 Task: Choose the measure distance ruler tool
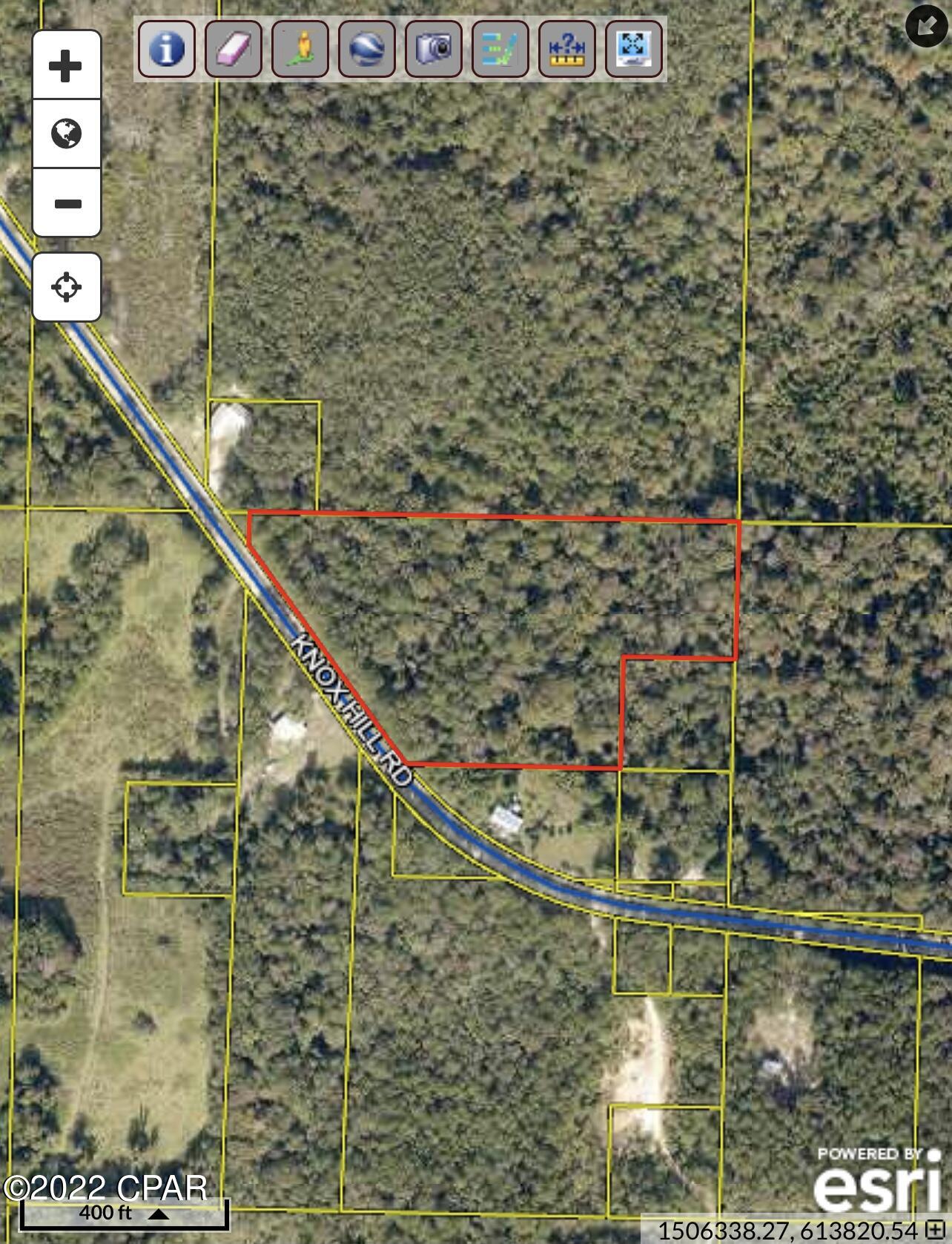coord(567,49)
